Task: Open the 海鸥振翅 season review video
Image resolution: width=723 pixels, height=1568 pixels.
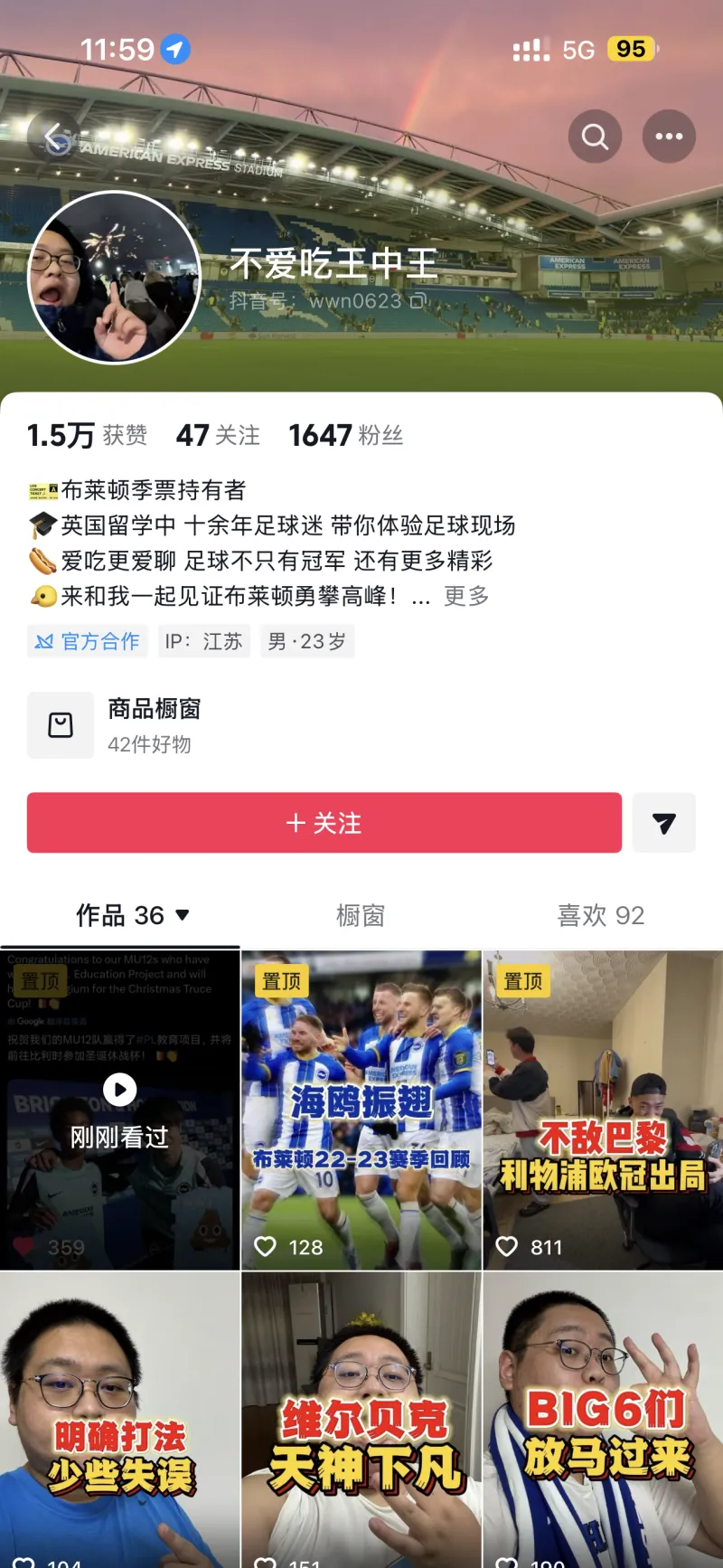Action: click(361, 1110)
